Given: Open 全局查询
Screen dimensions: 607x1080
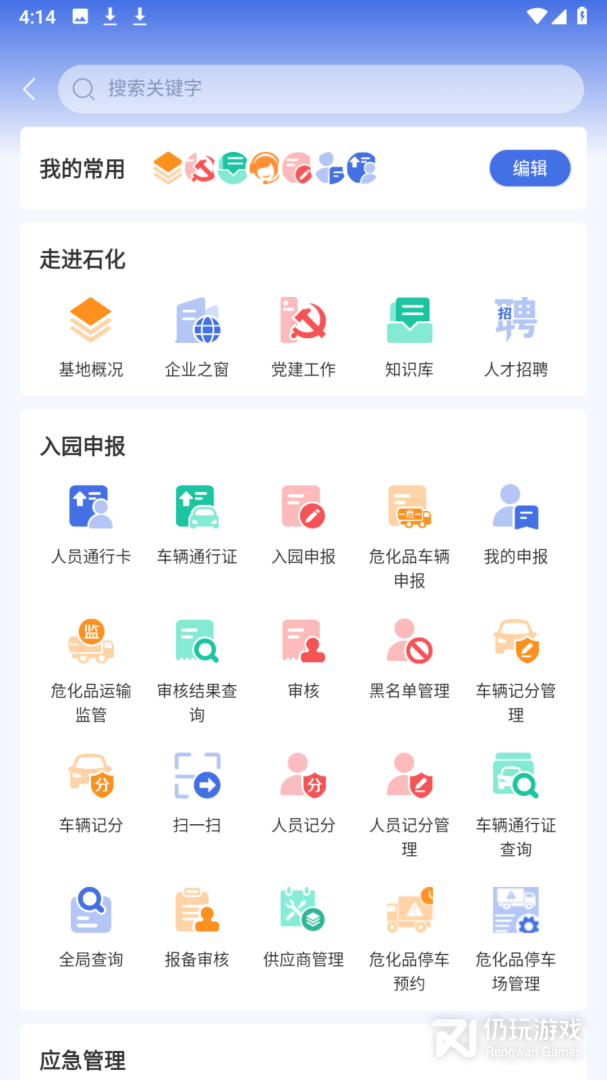Looking at the screenshot, I should pyautogui.click(x=91, y=927).
